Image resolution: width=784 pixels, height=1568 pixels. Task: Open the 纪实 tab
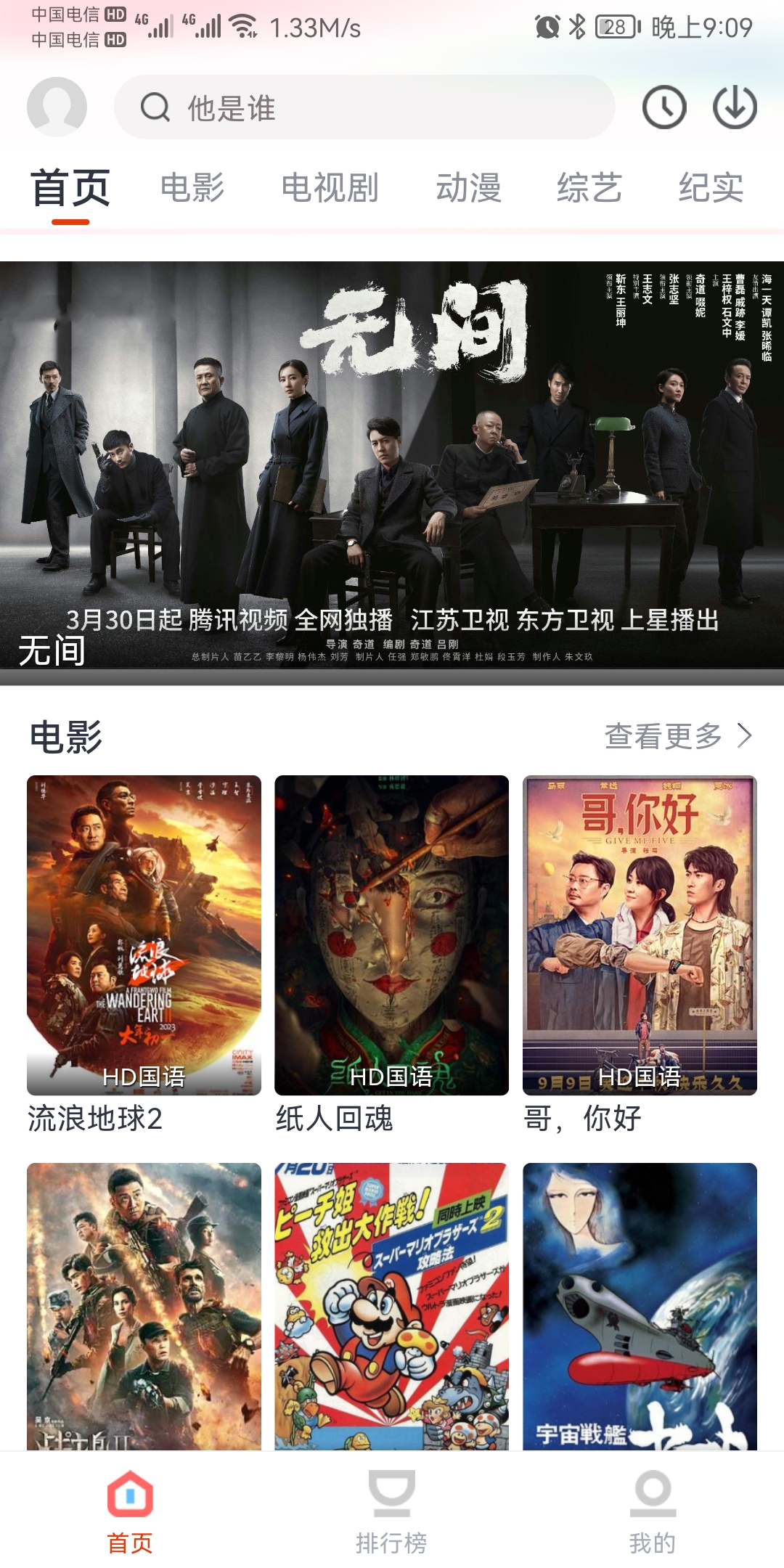[x=711, y=188]
